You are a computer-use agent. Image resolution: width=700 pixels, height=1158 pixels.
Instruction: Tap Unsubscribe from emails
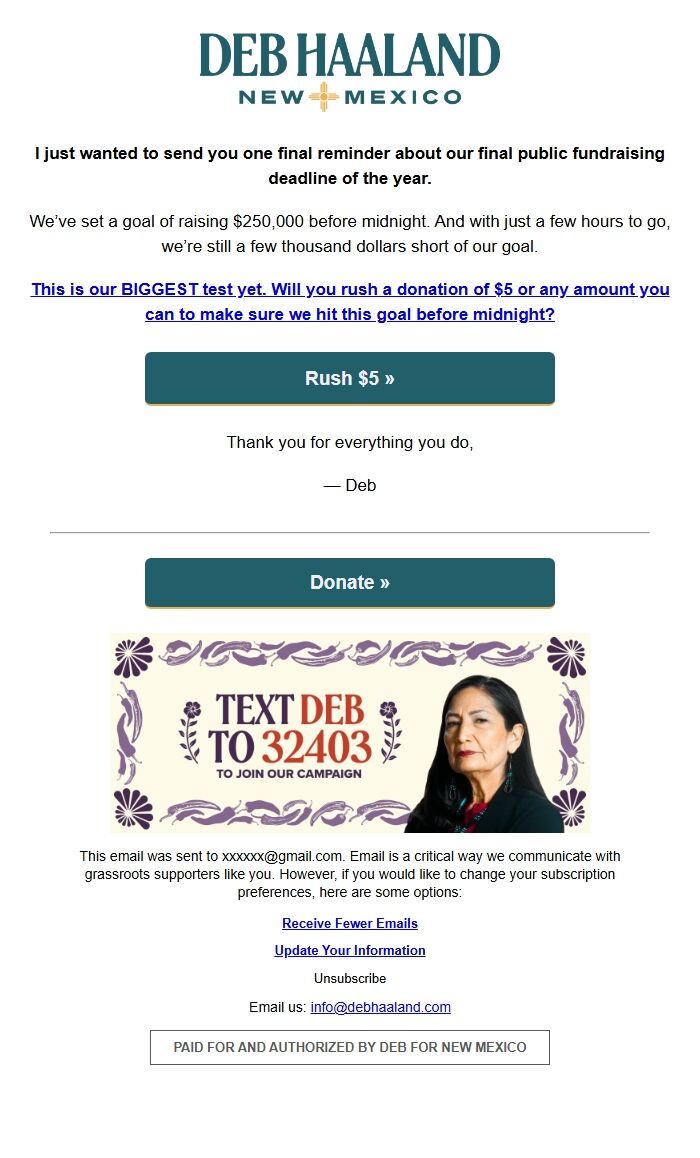click(349, 978)
